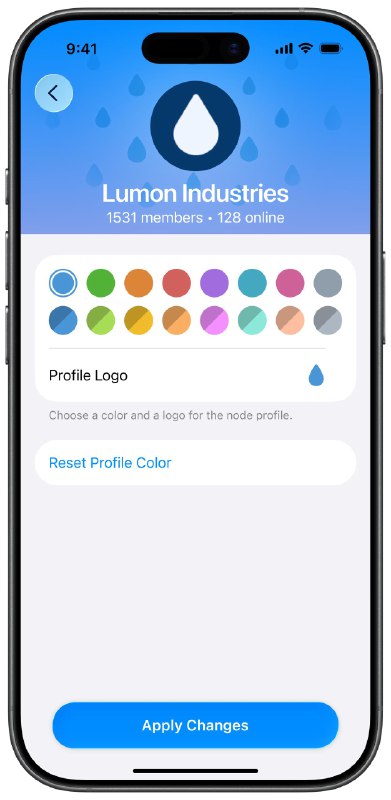This screenshot has width=391, height=800.
Task: Select the solid gray color swatch
Action: pos(328,283)
